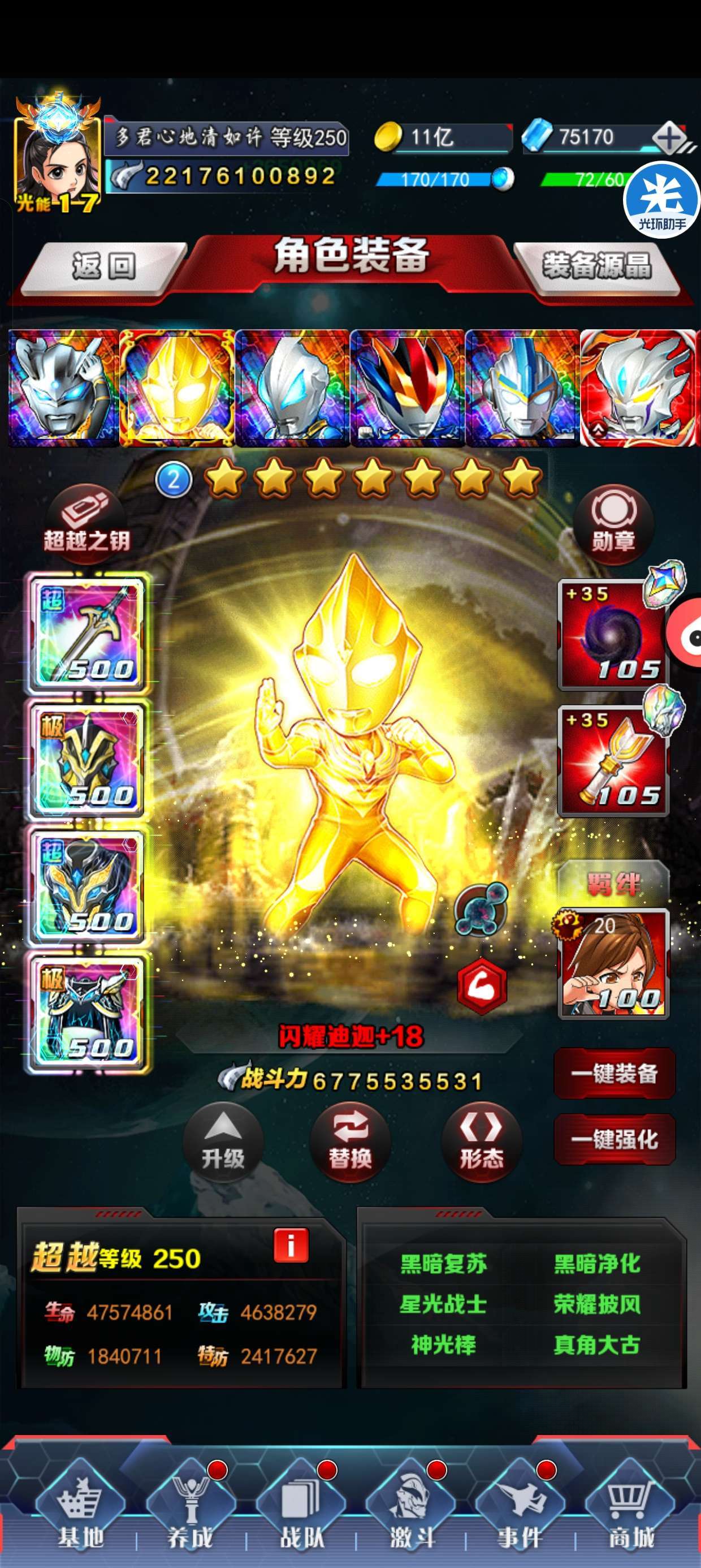Tap the 一键装备 button
The image size is (701, 1568).
tap(615, 1073)
